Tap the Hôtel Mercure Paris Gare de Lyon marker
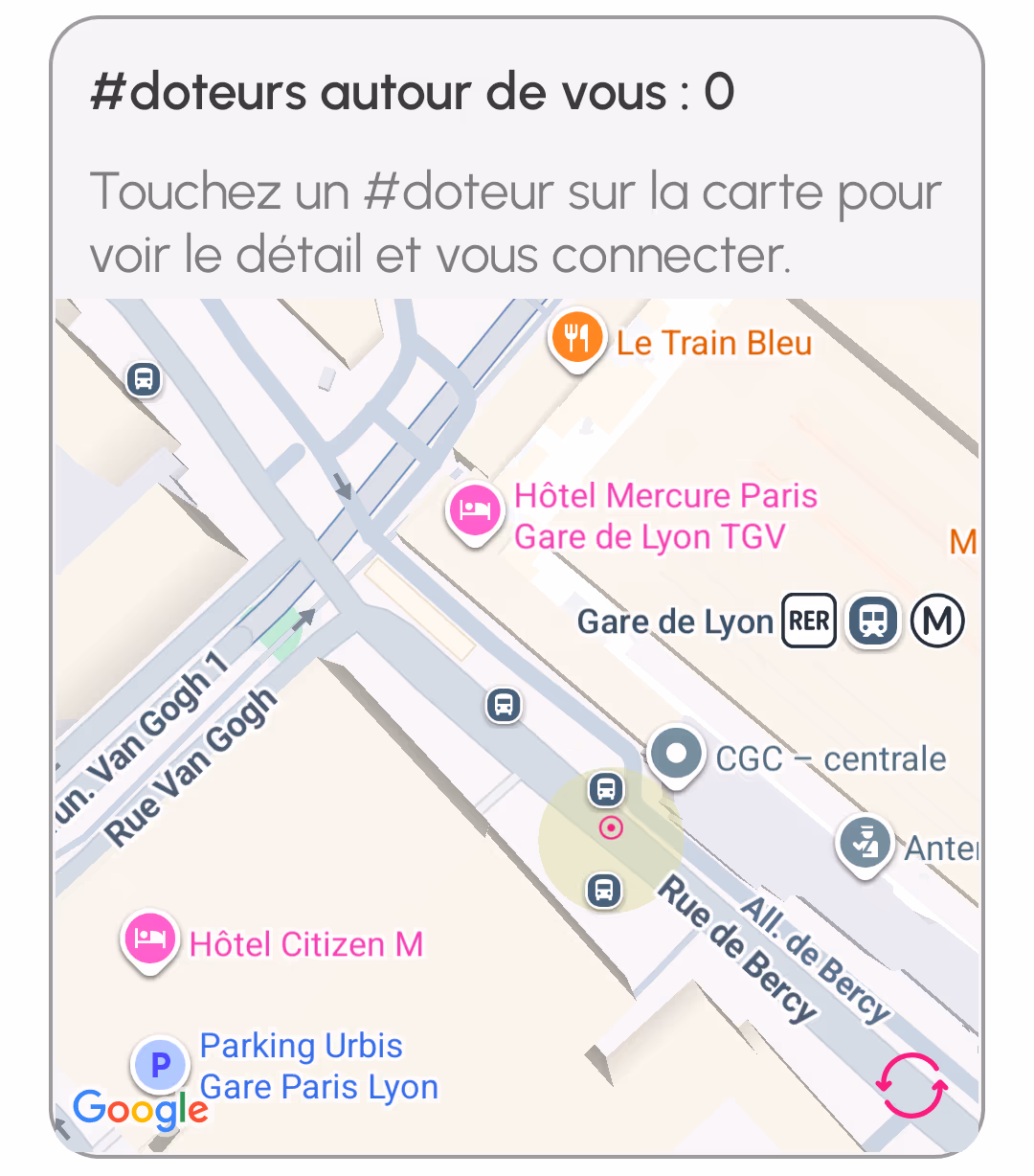1034x1176 pixels. point(475,511)
